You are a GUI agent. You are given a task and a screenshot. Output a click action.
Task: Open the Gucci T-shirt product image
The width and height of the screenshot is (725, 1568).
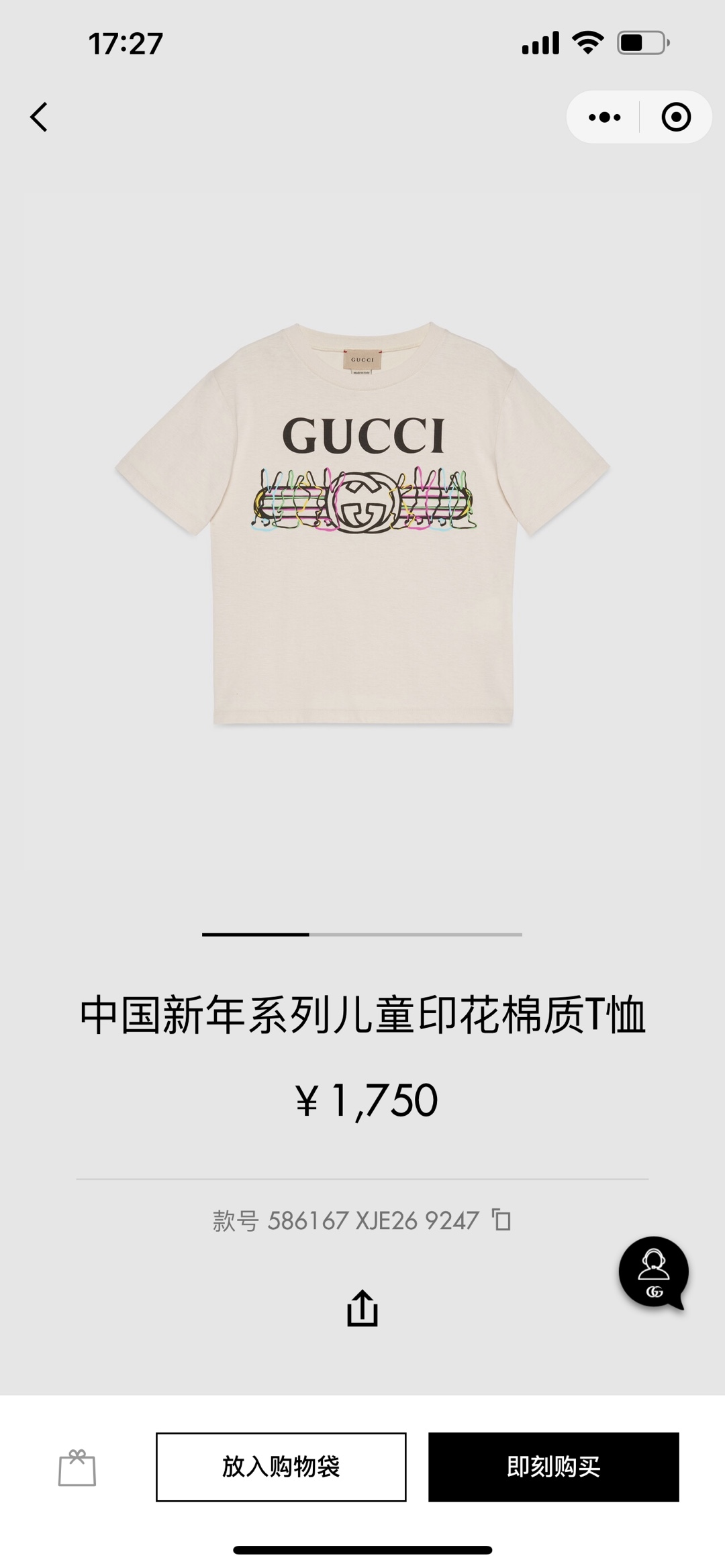[362, 523]
